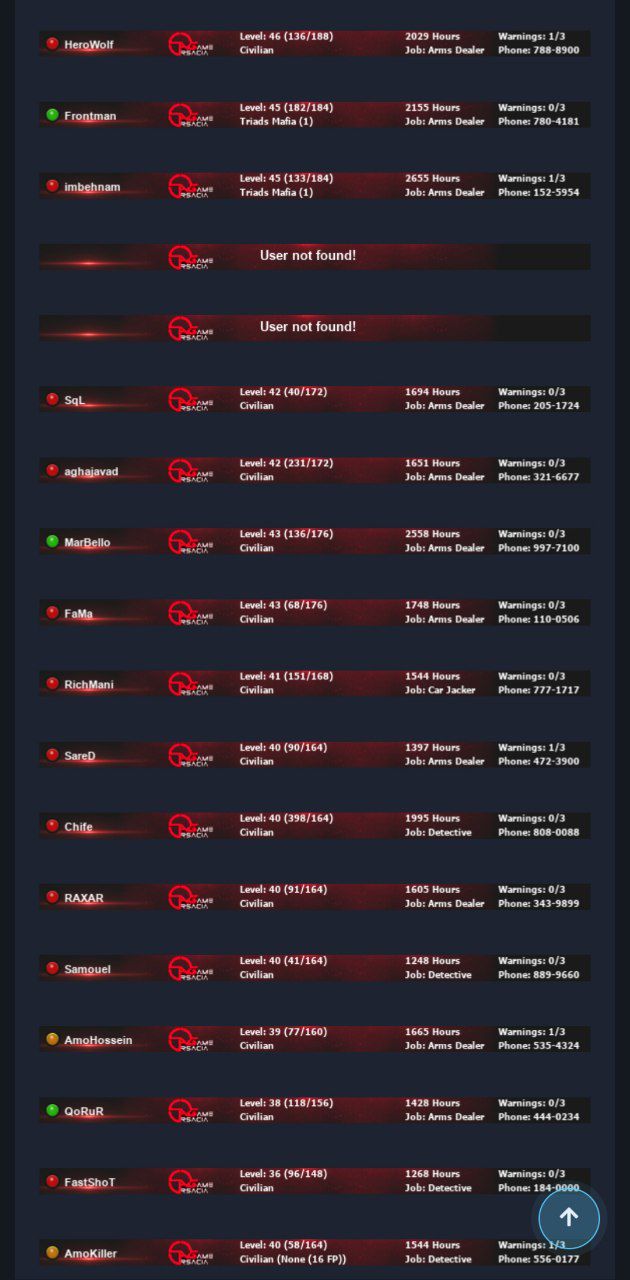Open imbehnam's player banner
630x1280 pixels.
click(314, 186)
